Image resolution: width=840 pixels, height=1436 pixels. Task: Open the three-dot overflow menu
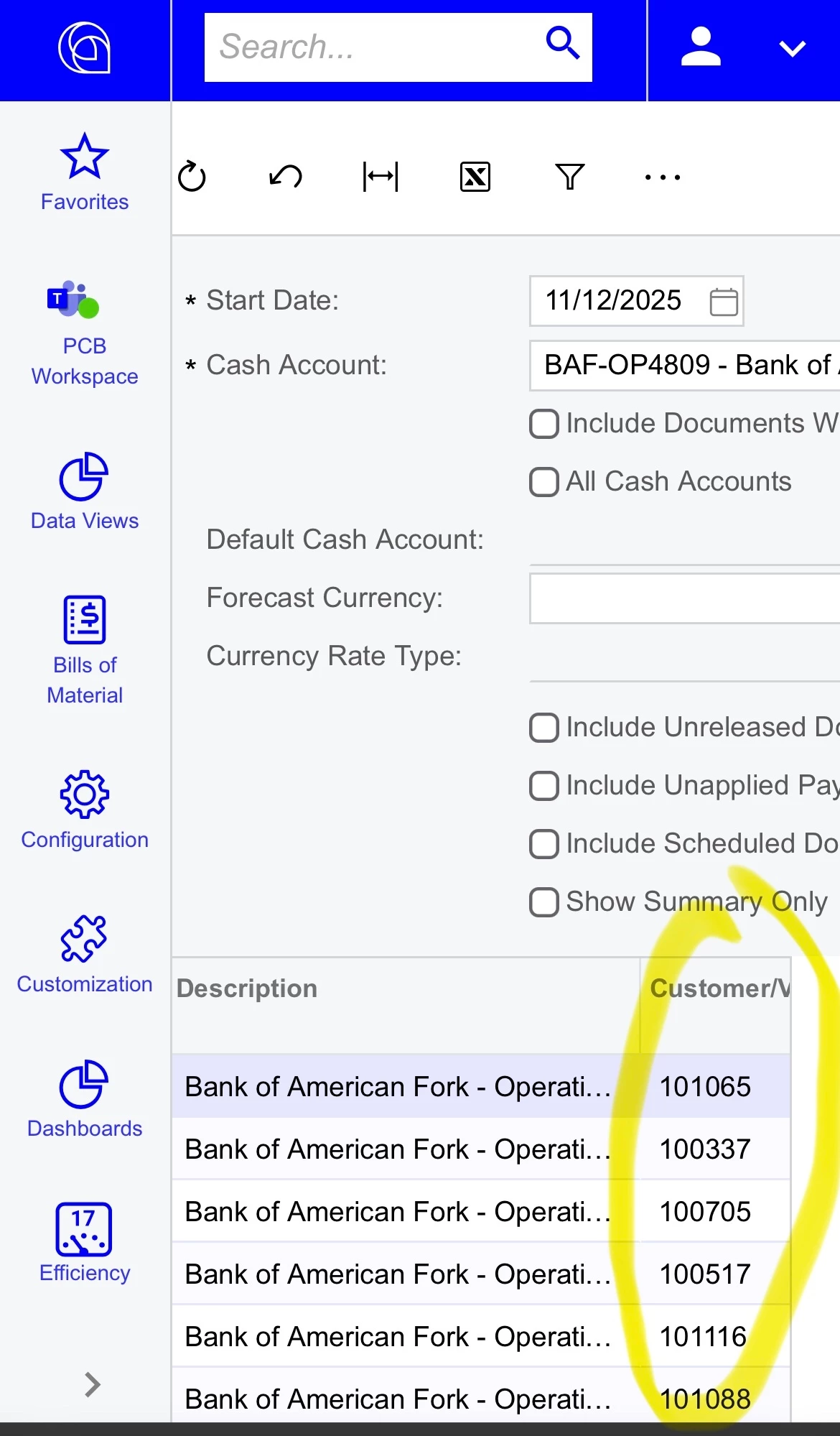662,177
